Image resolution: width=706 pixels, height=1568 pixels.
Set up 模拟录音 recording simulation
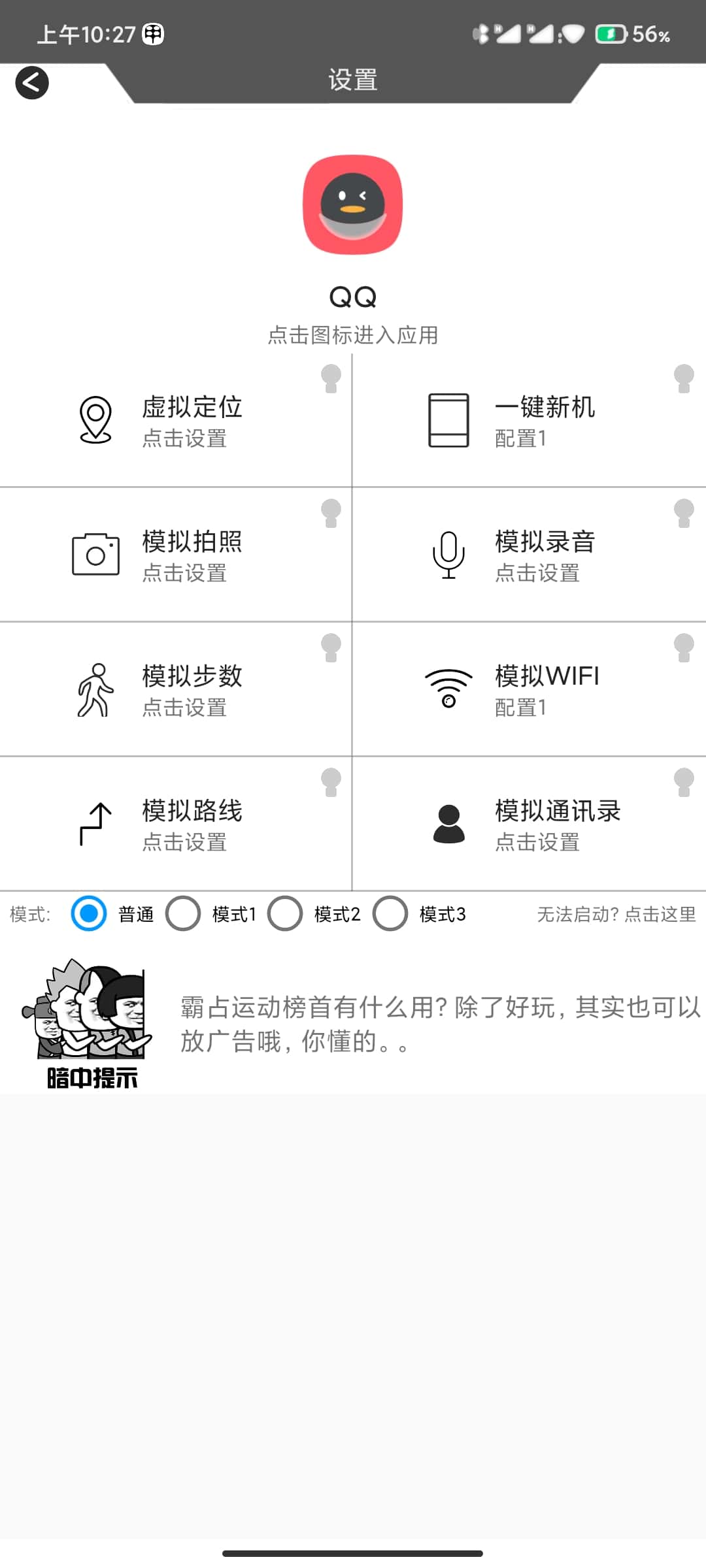point(528,555)
